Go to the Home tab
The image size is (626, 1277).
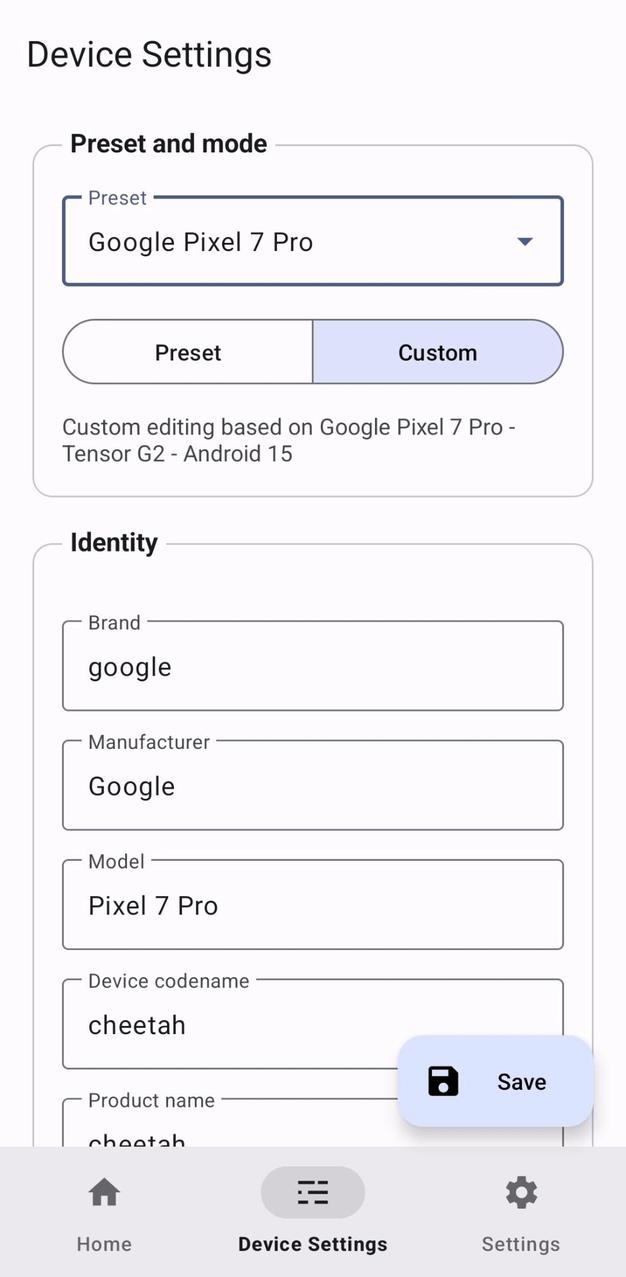[x=104, y=1212]
